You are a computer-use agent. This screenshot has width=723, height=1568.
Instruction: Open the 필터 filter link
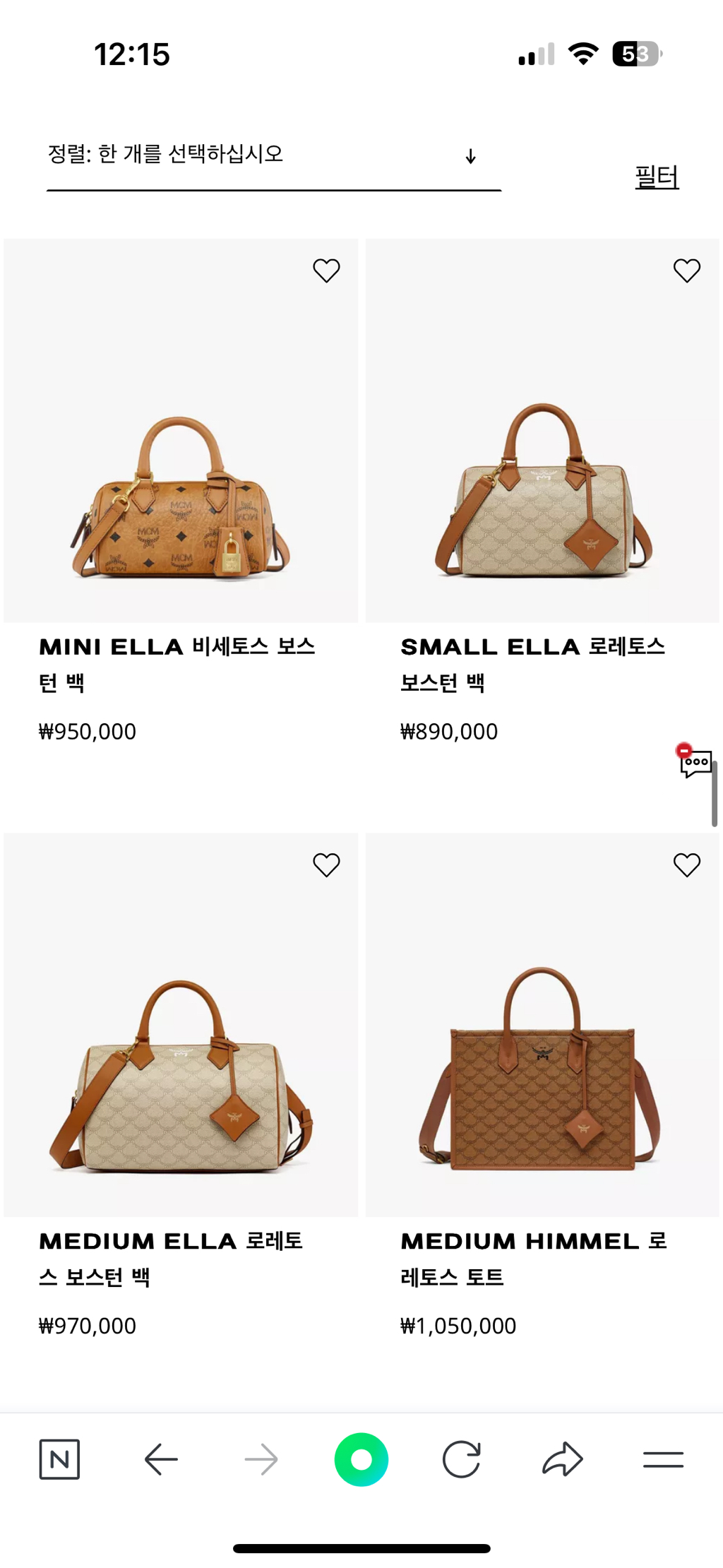click(x=657, y=177)
